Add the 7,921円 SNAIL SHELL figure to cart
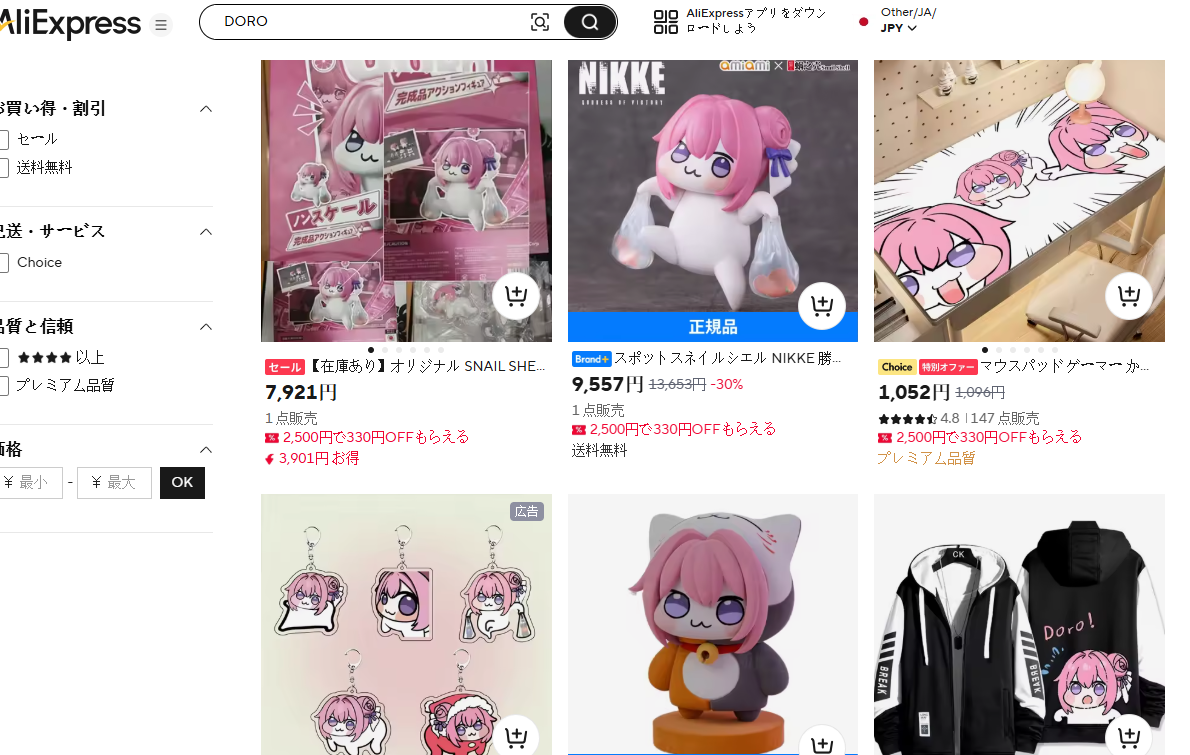1190x755 pixels. pyautogui.click(x=516, y=296)
